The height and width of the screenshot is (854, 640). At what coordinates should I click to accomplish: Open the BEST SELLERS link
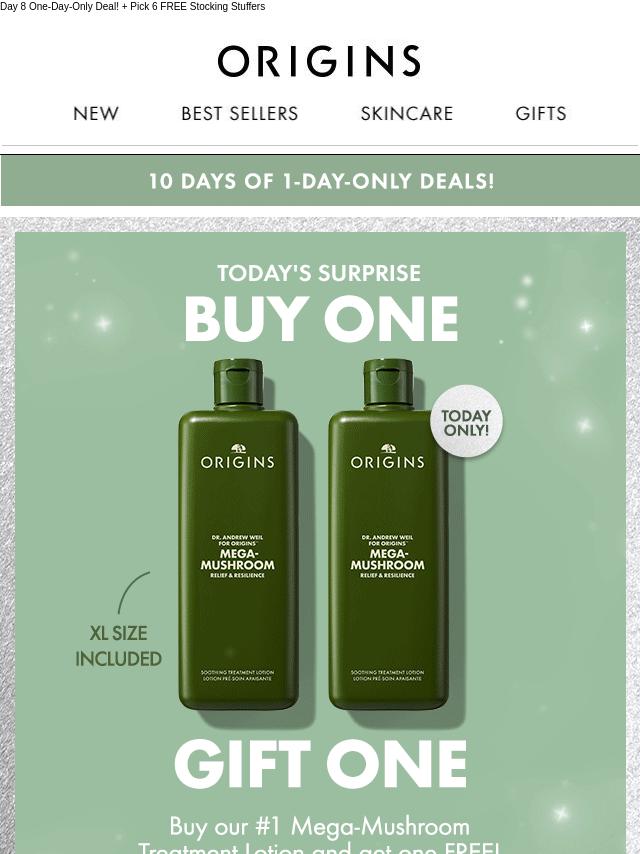[x=239, y=114]
